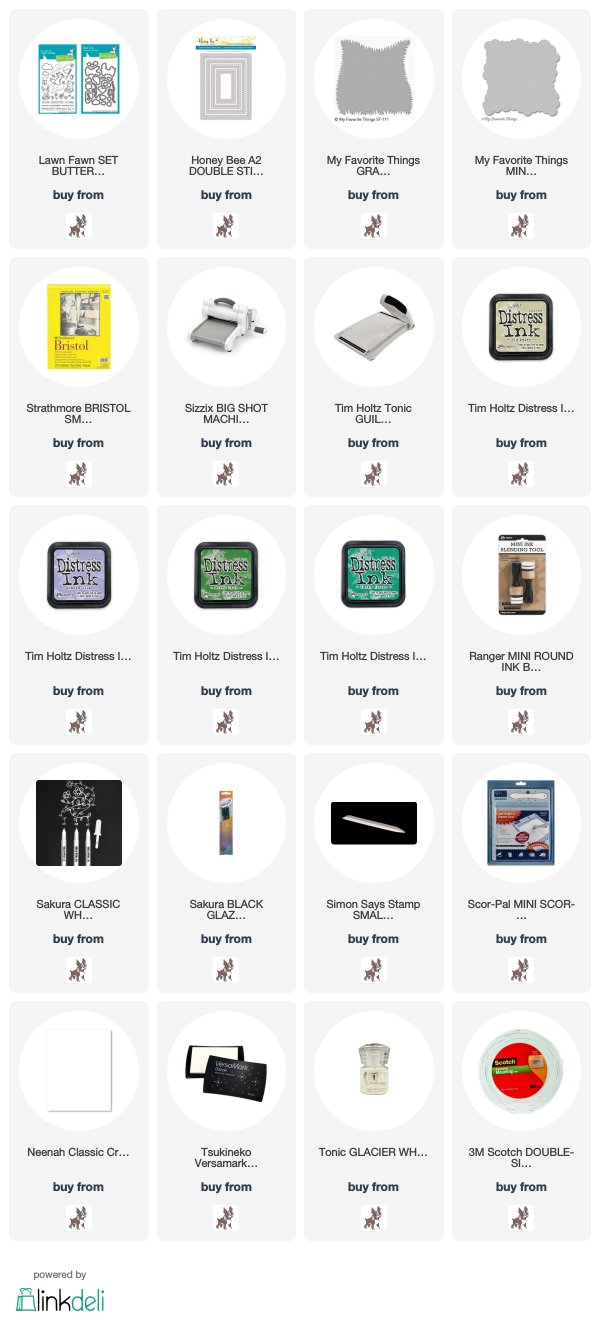This screenshot has width=600, height=1321.
Task: View the Tim Holtz Tonic GUIL product
Action: (x=373, y=377)
